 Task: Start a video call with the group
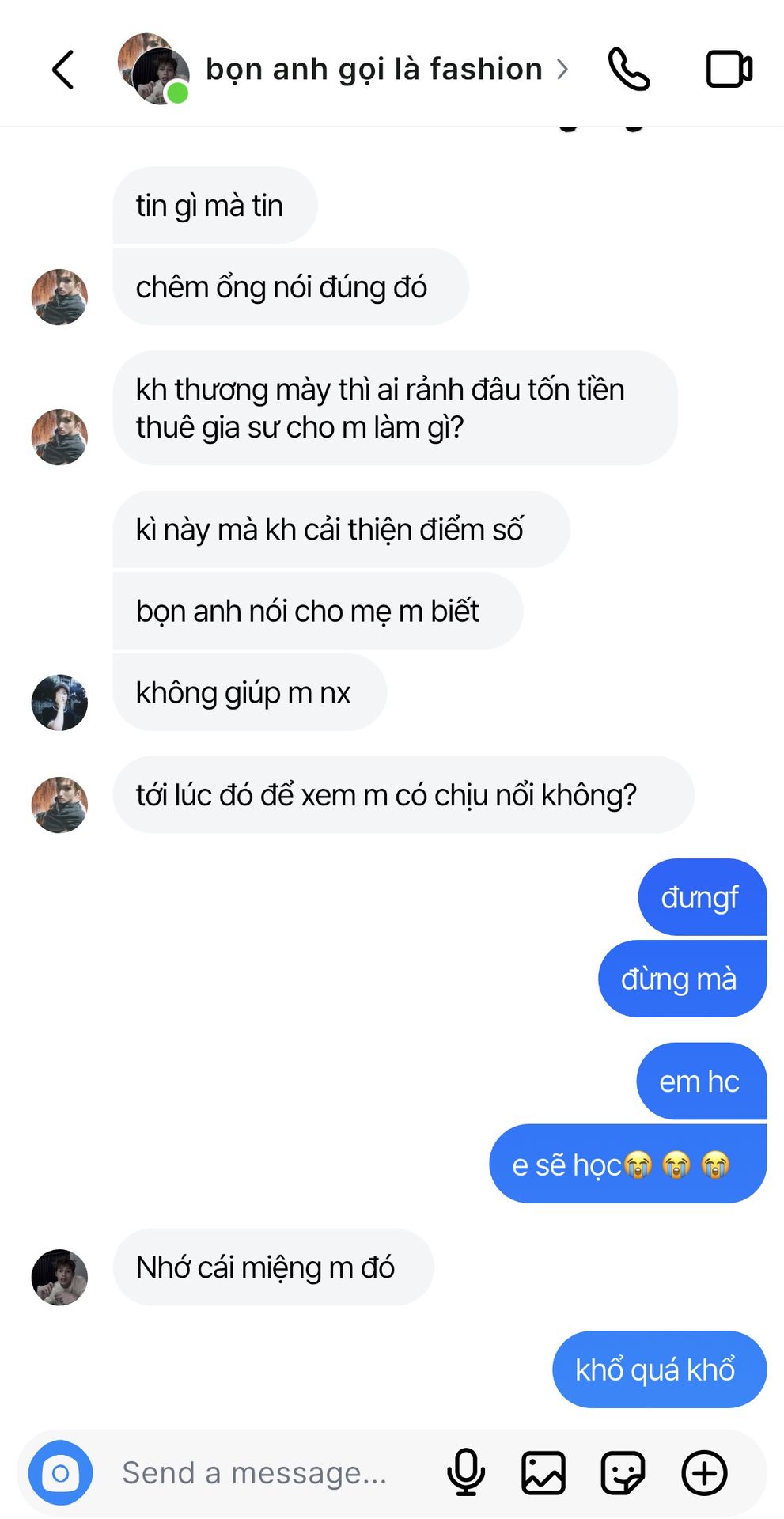coord(729,70)
